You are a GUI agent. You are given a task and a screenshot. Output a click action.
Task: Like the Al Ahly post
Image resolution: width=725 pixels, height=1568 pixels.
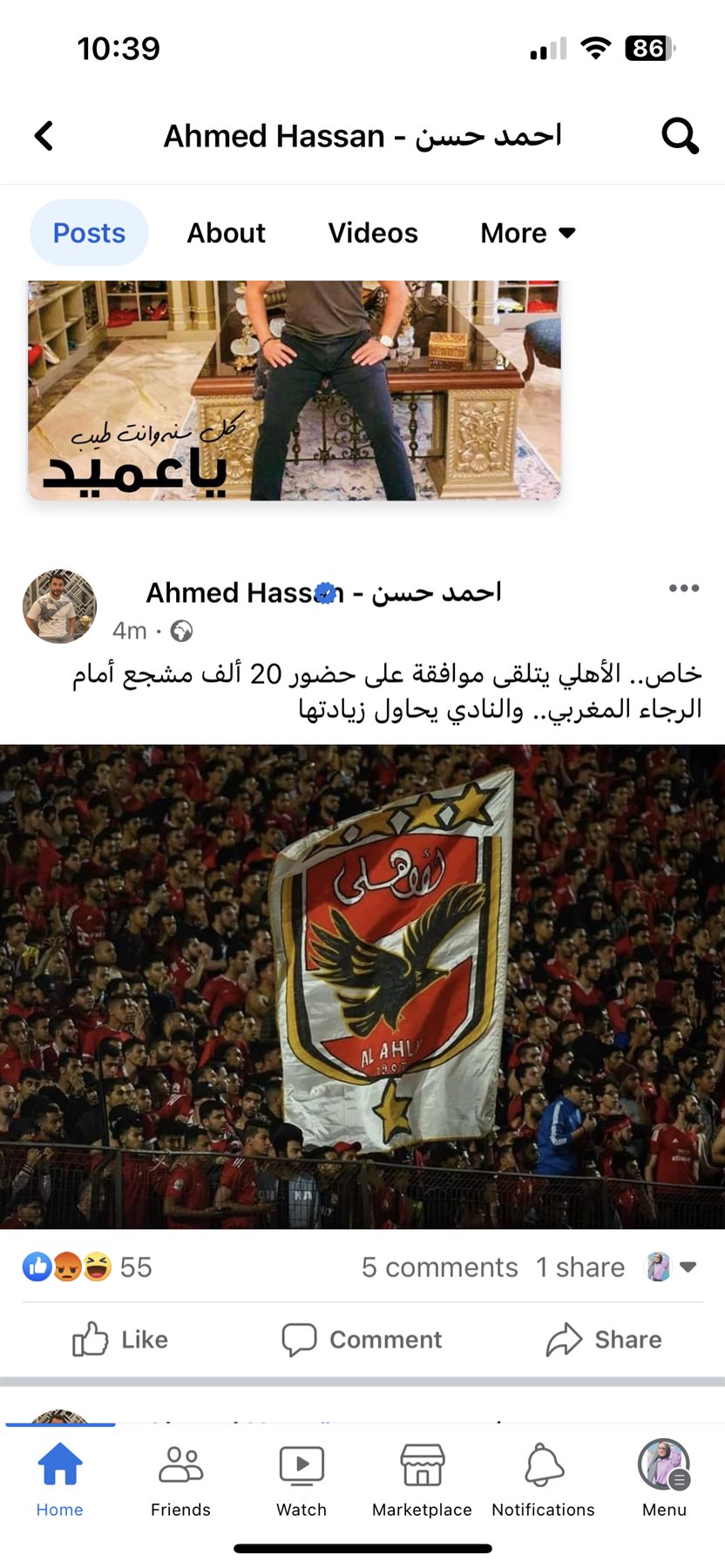120,1340
